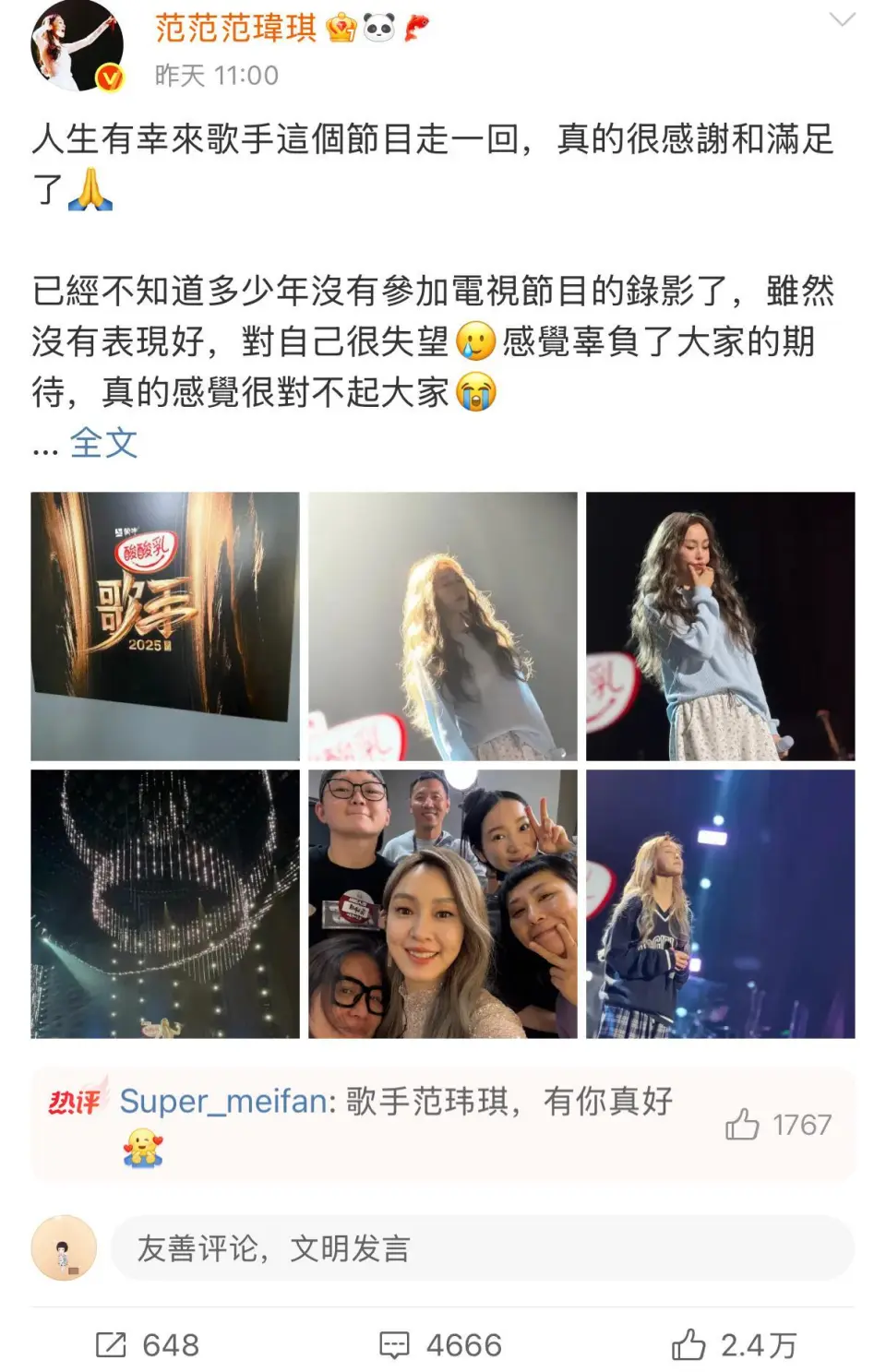Open the 歌手2025 poster photo
Viewport: 886px width, 1372px height.
click(165, 626)
